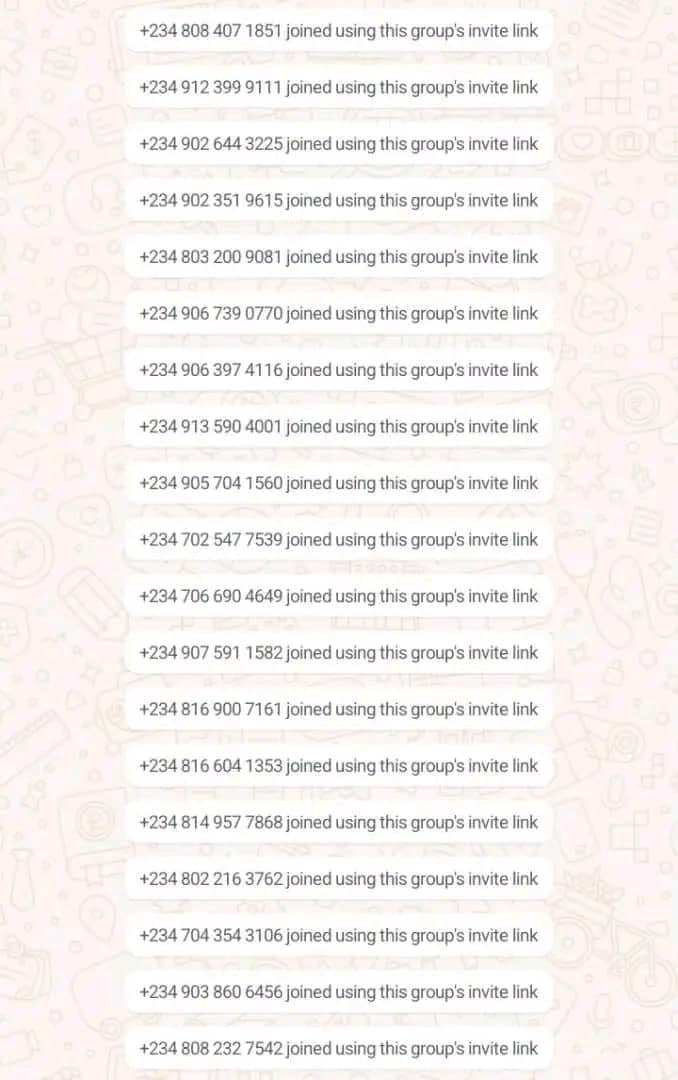The width and height of the screenshot is (678, 1080).
Task: Tap the +234 803 200 9081 join notice
Action: [338, 257]
